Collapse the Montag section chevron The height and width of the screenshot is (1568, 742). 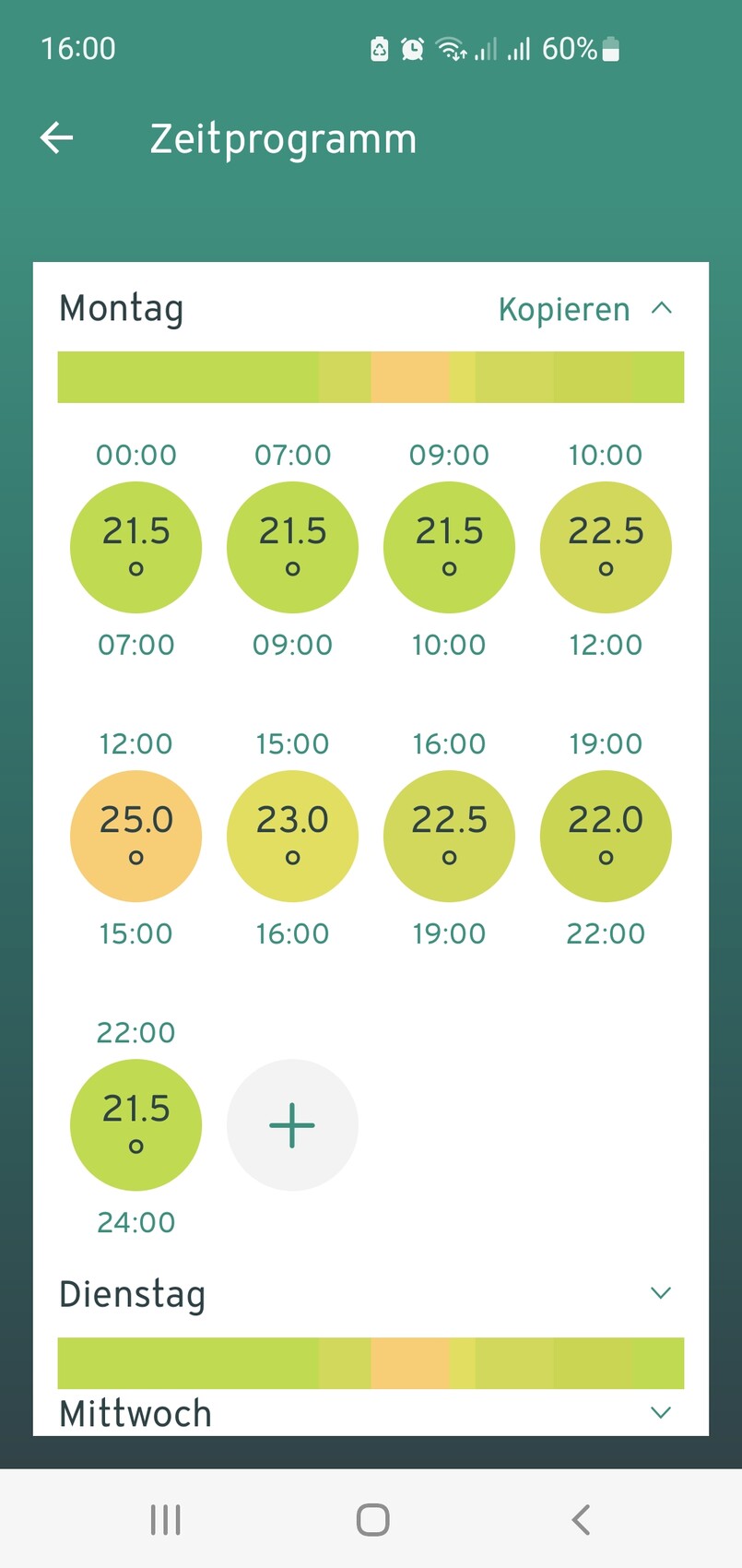click(661, 308)
